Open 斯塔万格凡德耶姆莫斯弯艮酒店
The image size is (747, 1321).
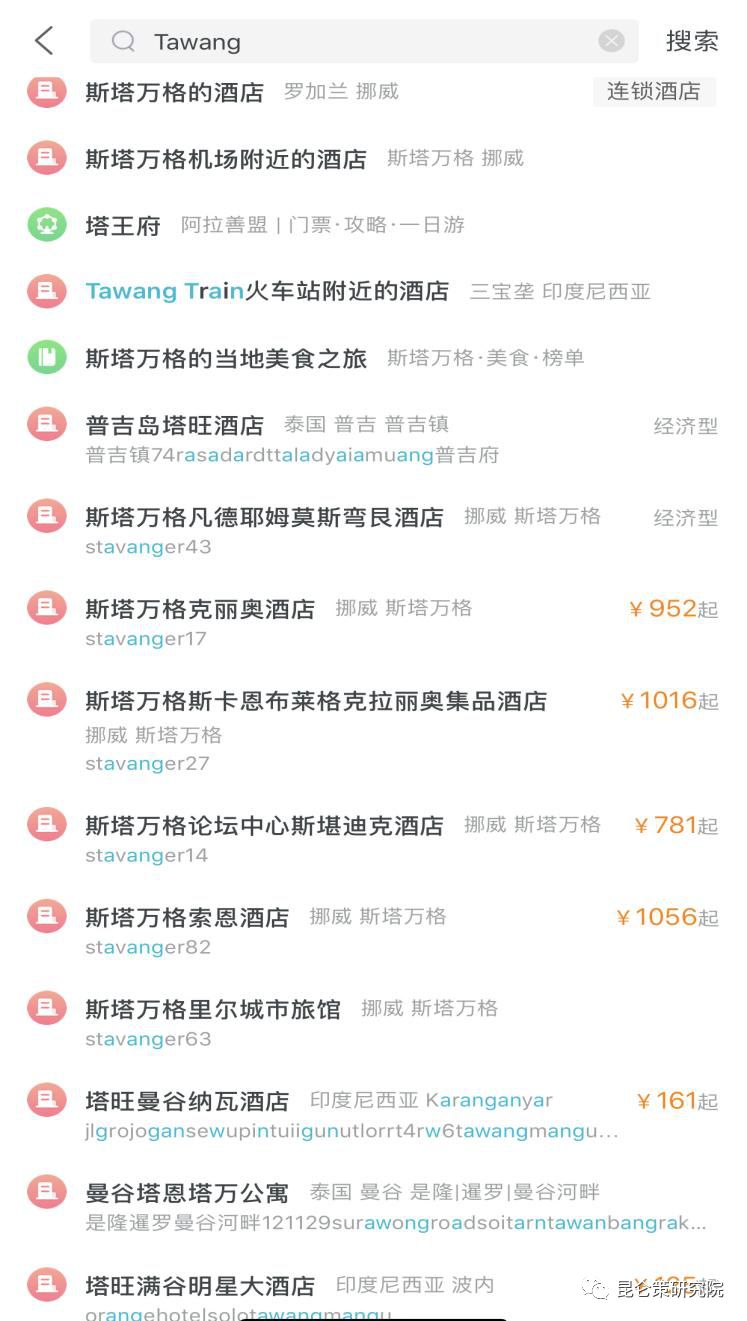373,530
